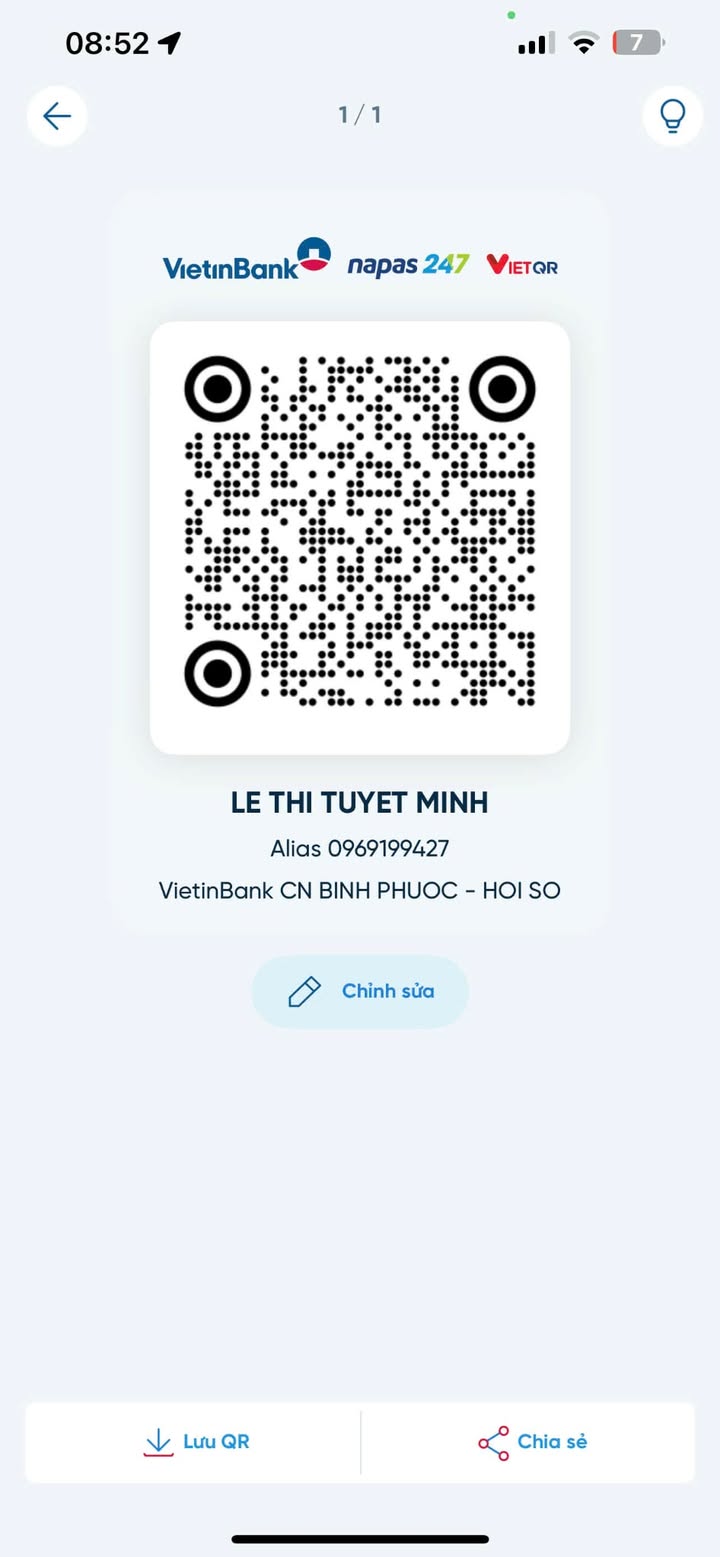Go back using the arrow icon
This screenshot has width=720, height=1557.
[x=57, y=116]
